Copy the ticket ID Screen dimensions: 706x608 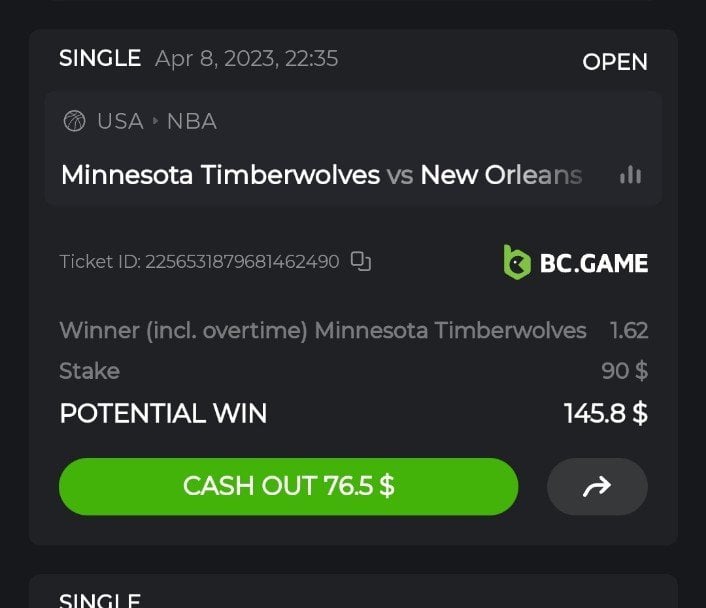[361, 262]
